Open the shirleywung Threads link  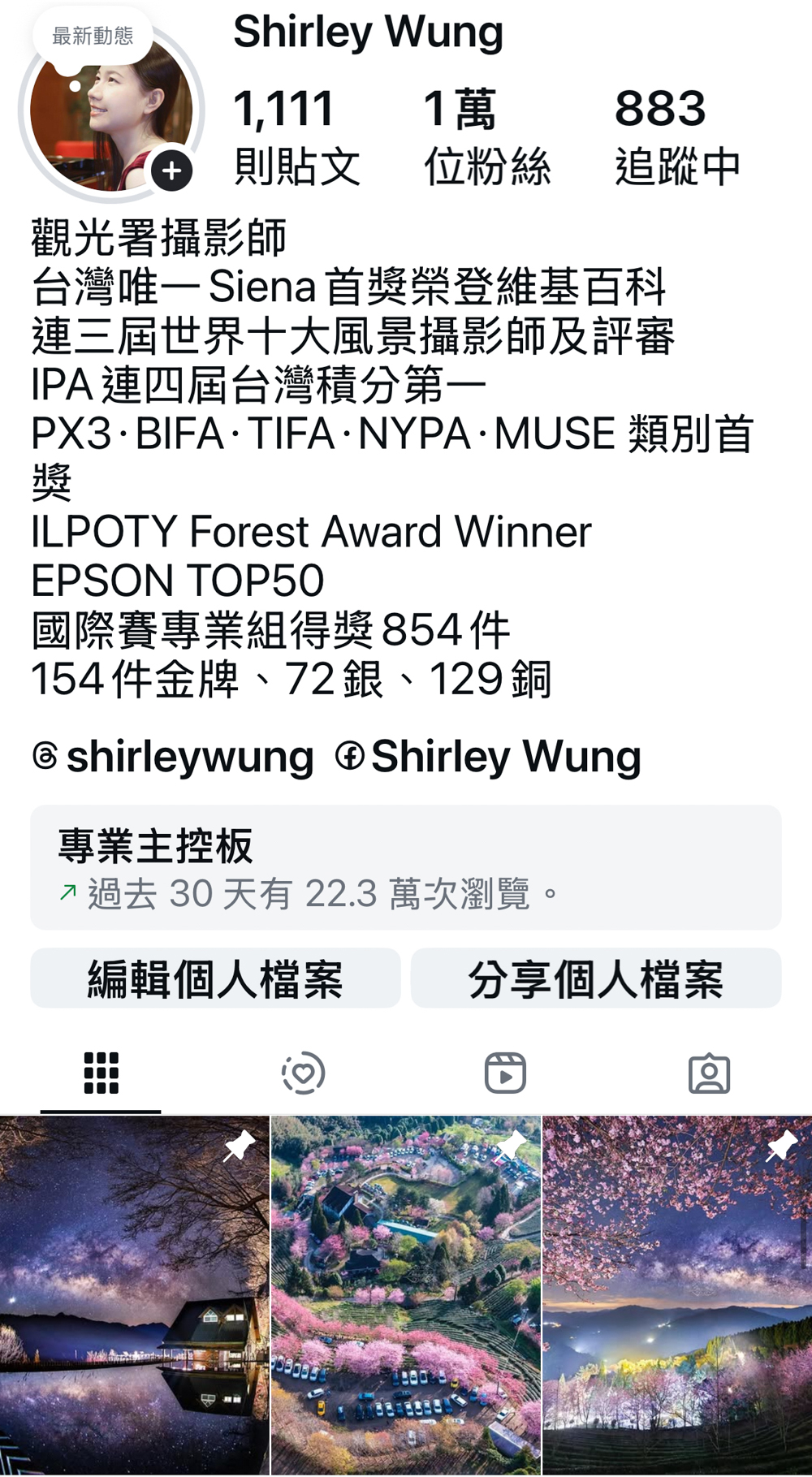(x=173, y=757)
